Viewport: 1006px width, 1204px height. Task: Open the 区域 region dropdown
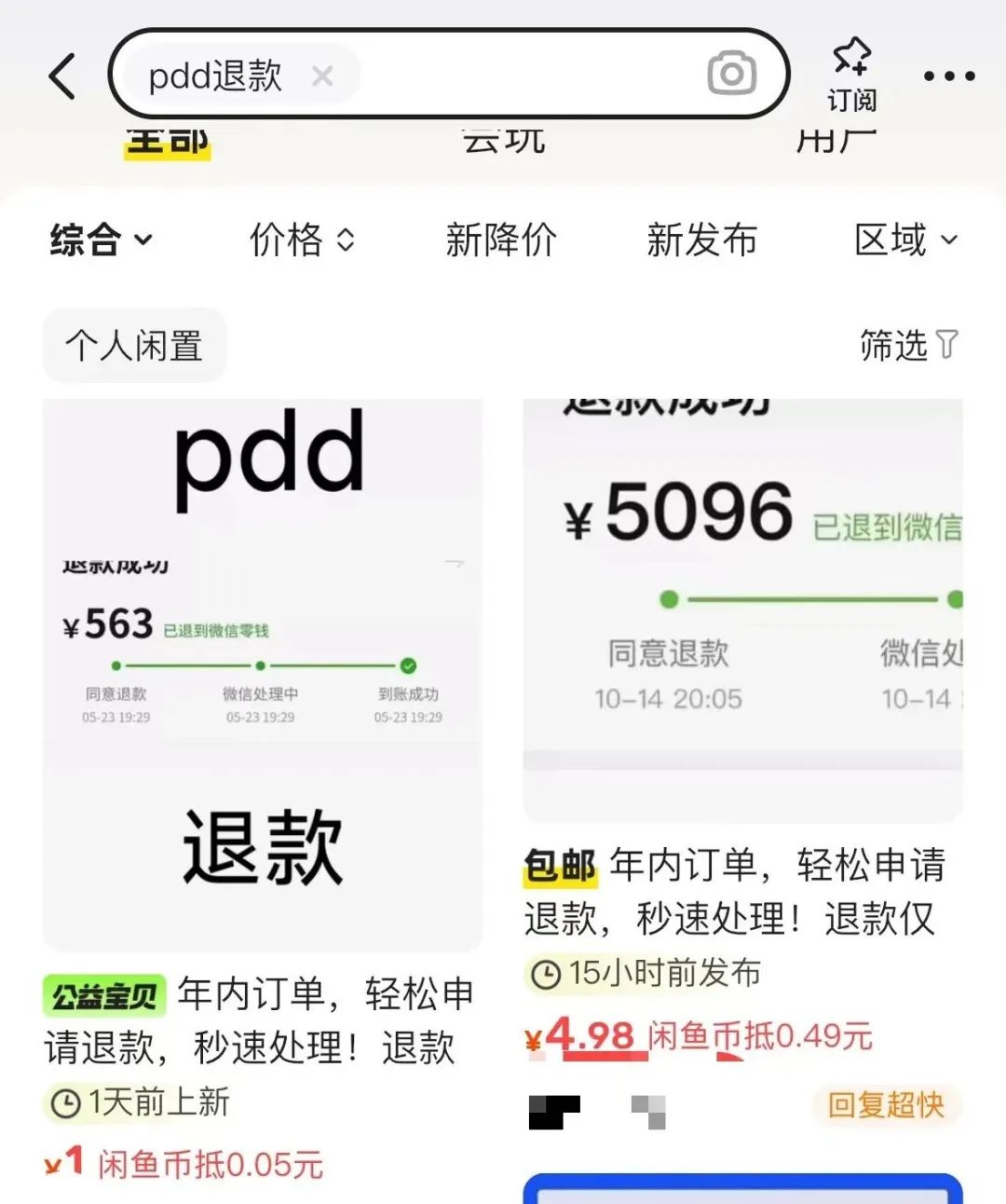905,240
